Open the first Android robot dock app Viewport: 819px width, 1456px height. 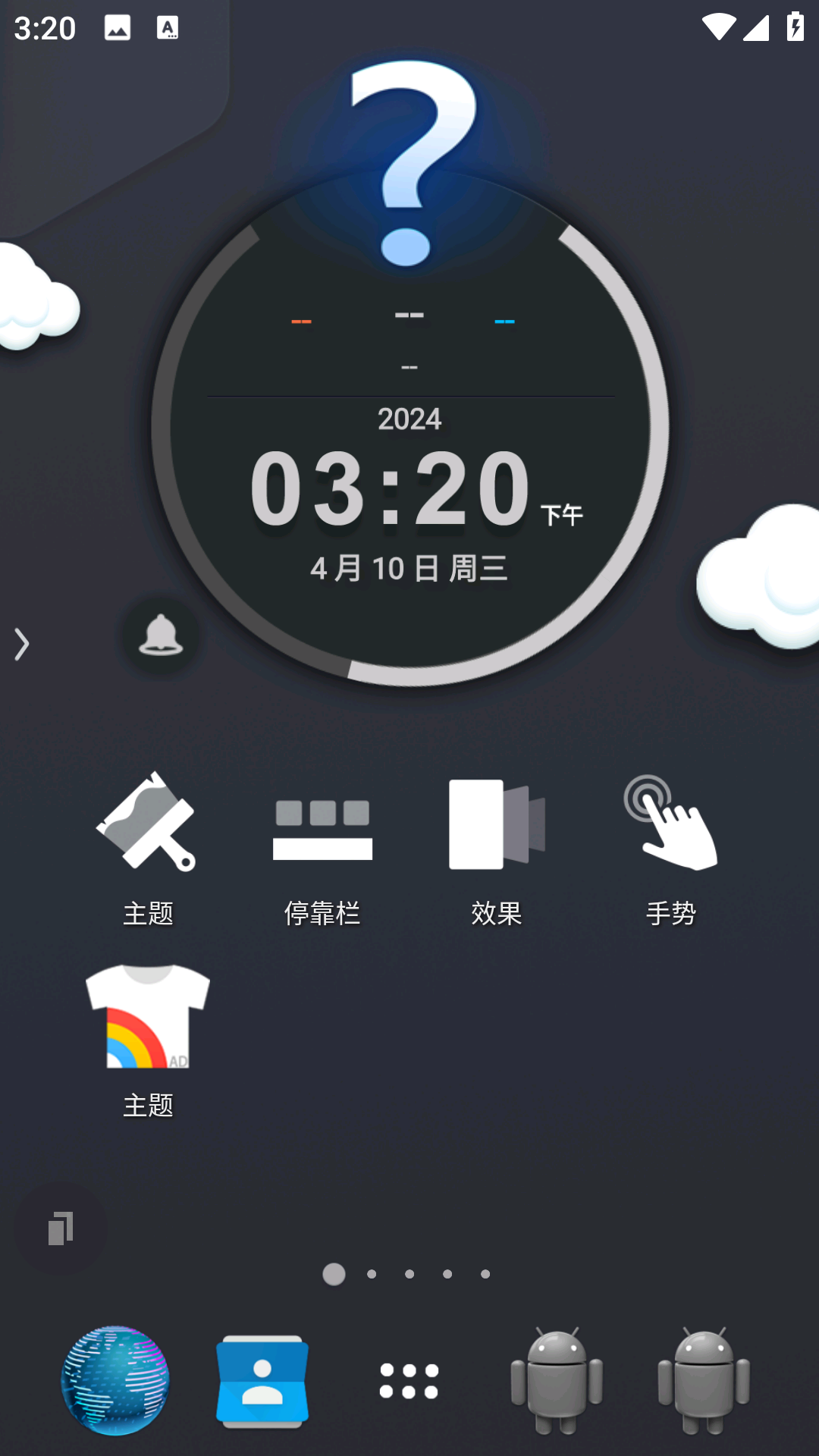[x=556, y=1381]
